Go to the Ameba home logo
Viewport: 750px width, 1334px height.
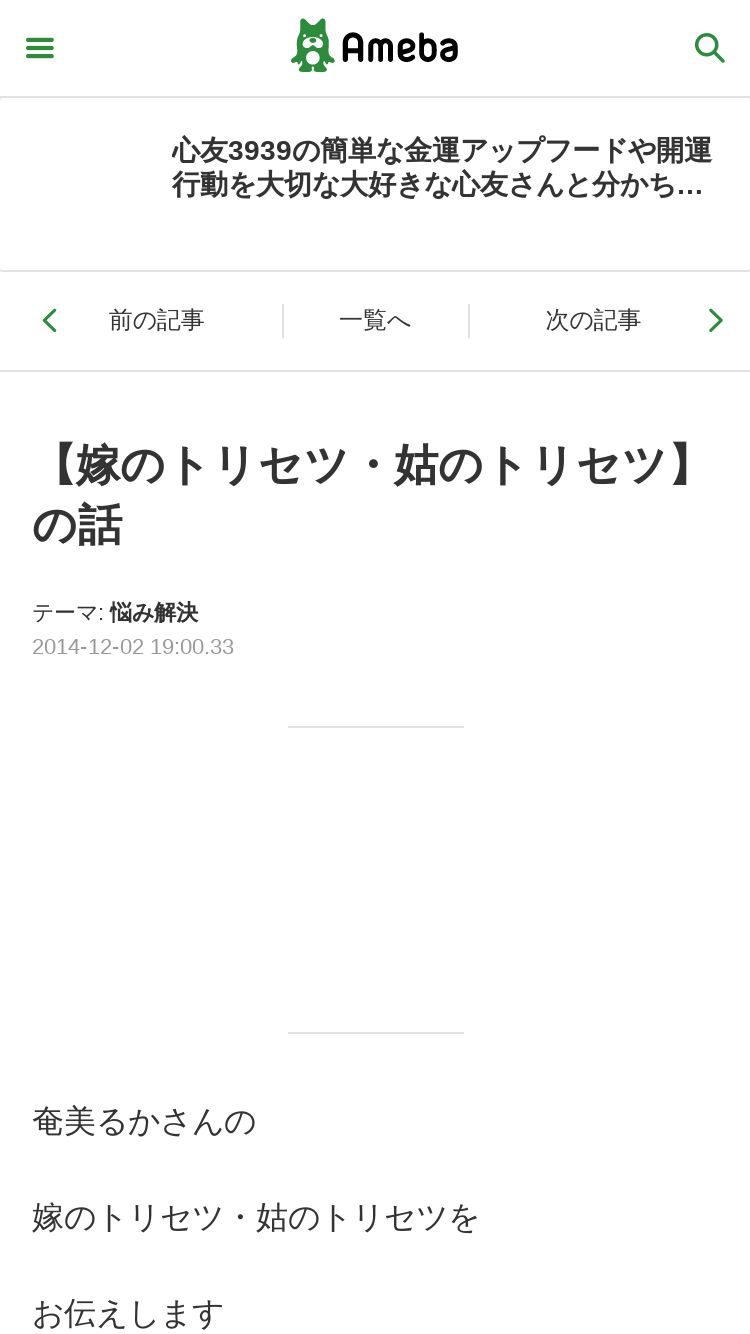tap(375, 46)
